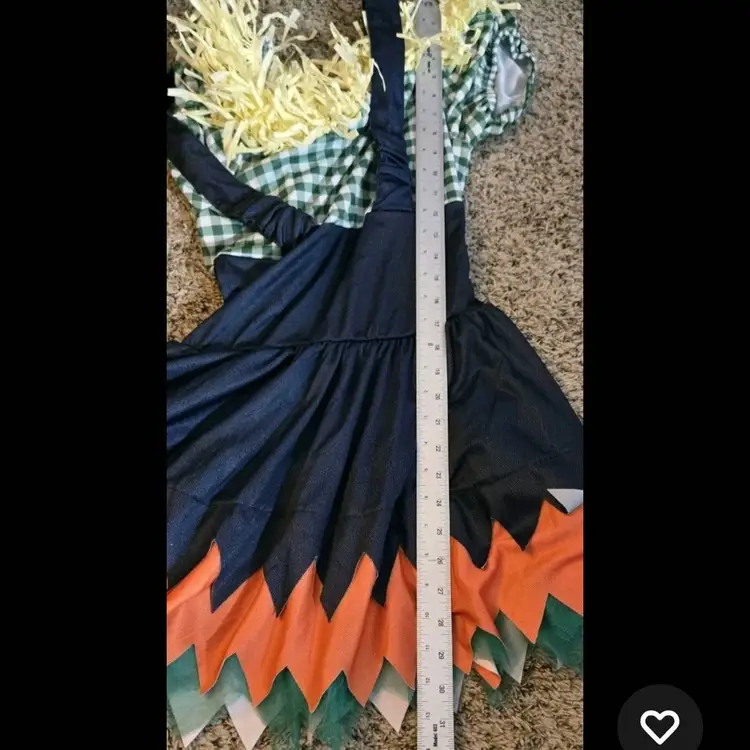Image resolution: width=750 pixels, height=750 pixels.
Task: Like this costume dress listing
Action: coord(659,725)
